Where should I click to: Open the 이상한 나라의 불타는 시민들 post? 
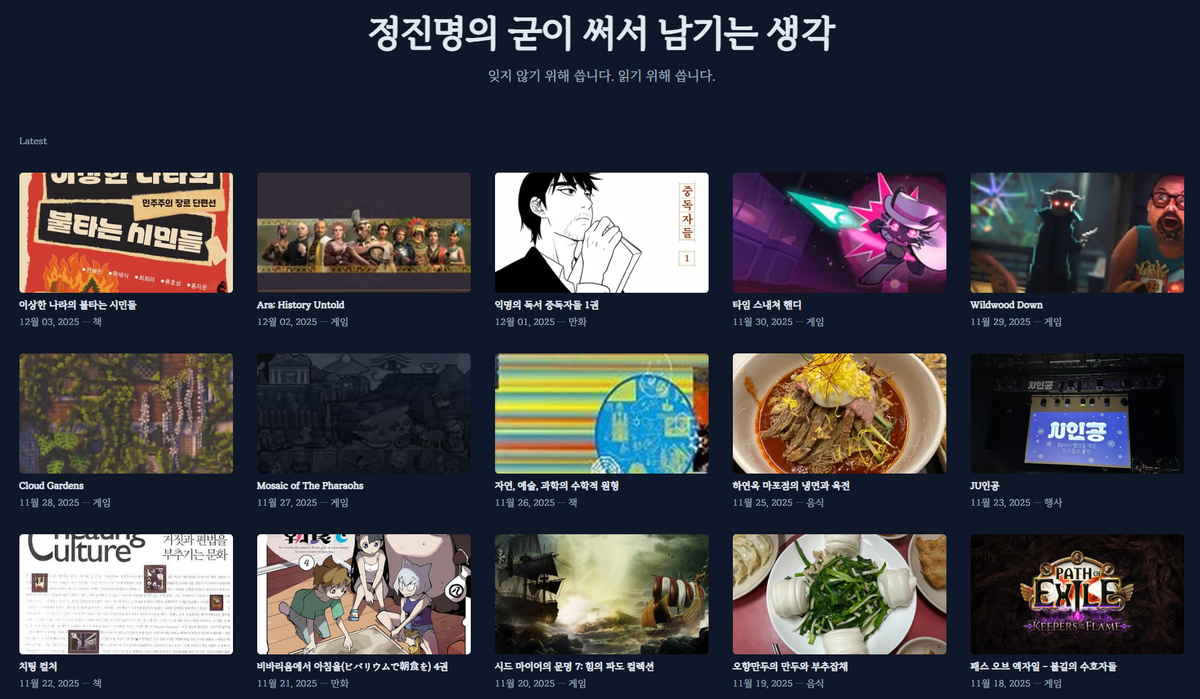(126, 232)
